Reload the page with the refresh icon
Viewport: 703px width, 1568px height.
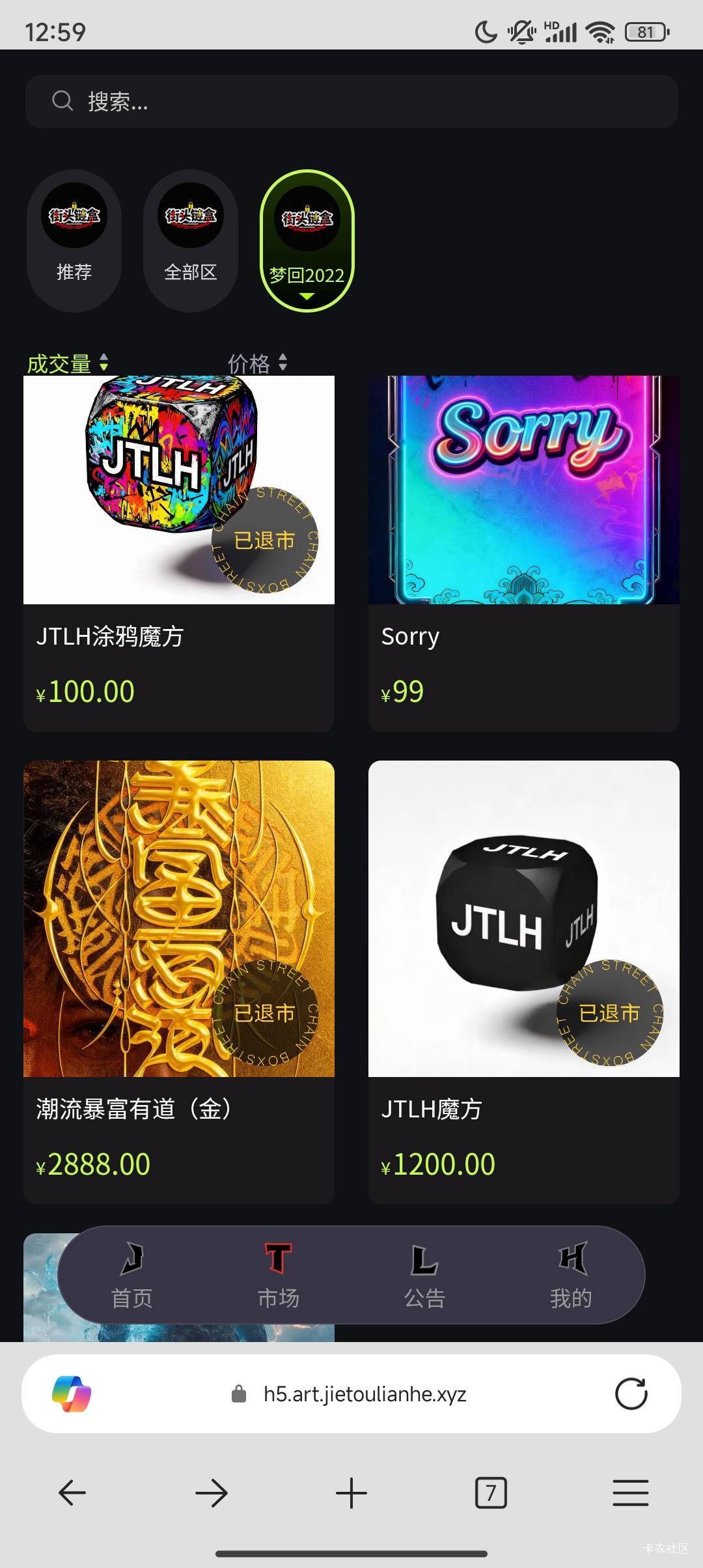point(631,1394)
